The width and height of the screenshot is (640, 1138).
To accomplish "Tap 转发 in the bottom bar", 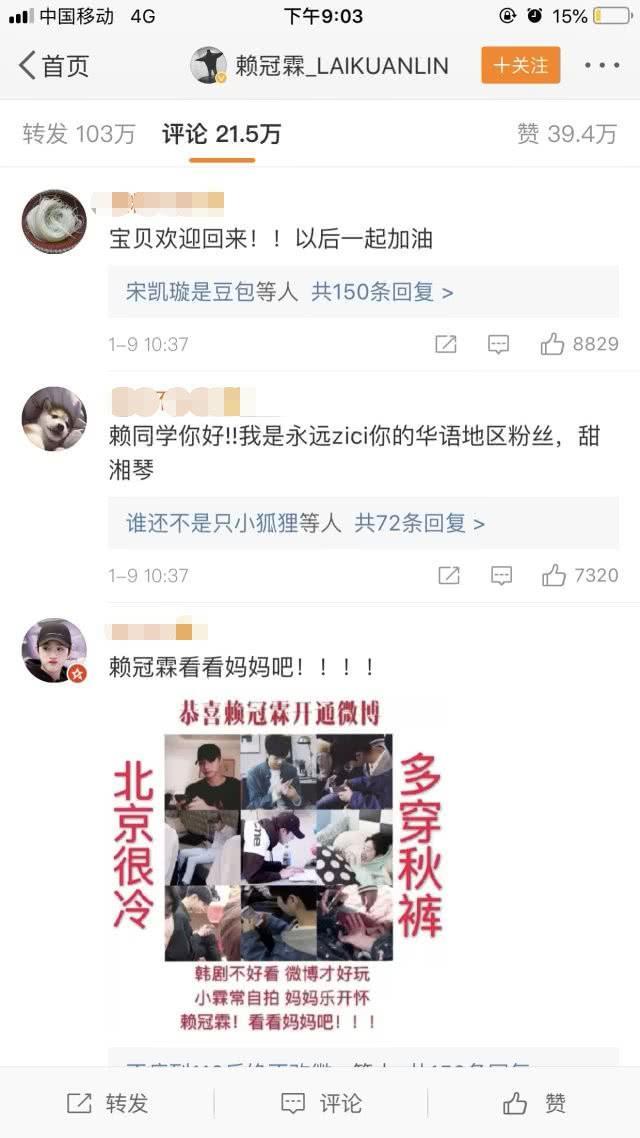I will click(108, 1103).
